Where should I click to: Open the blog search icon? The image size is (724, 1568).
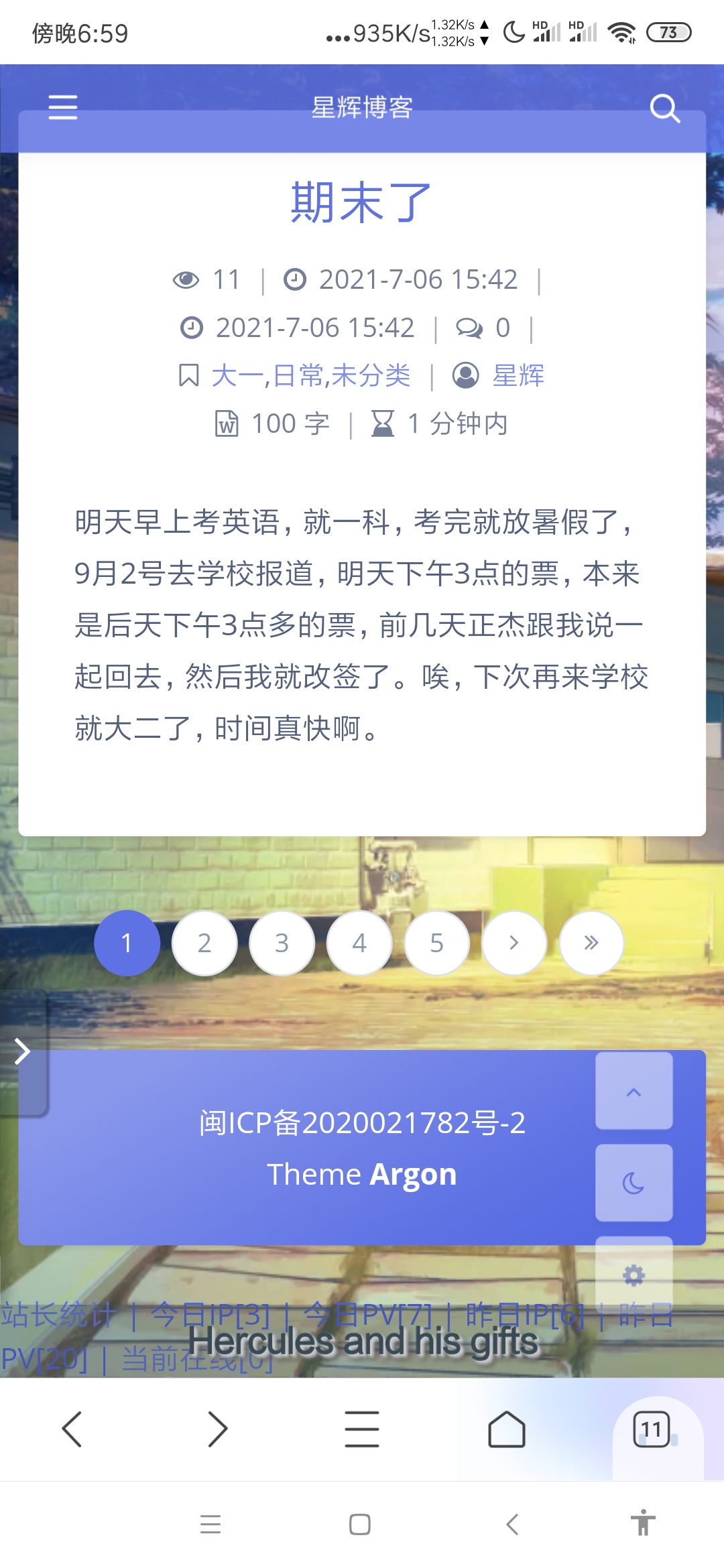point(664,108)
